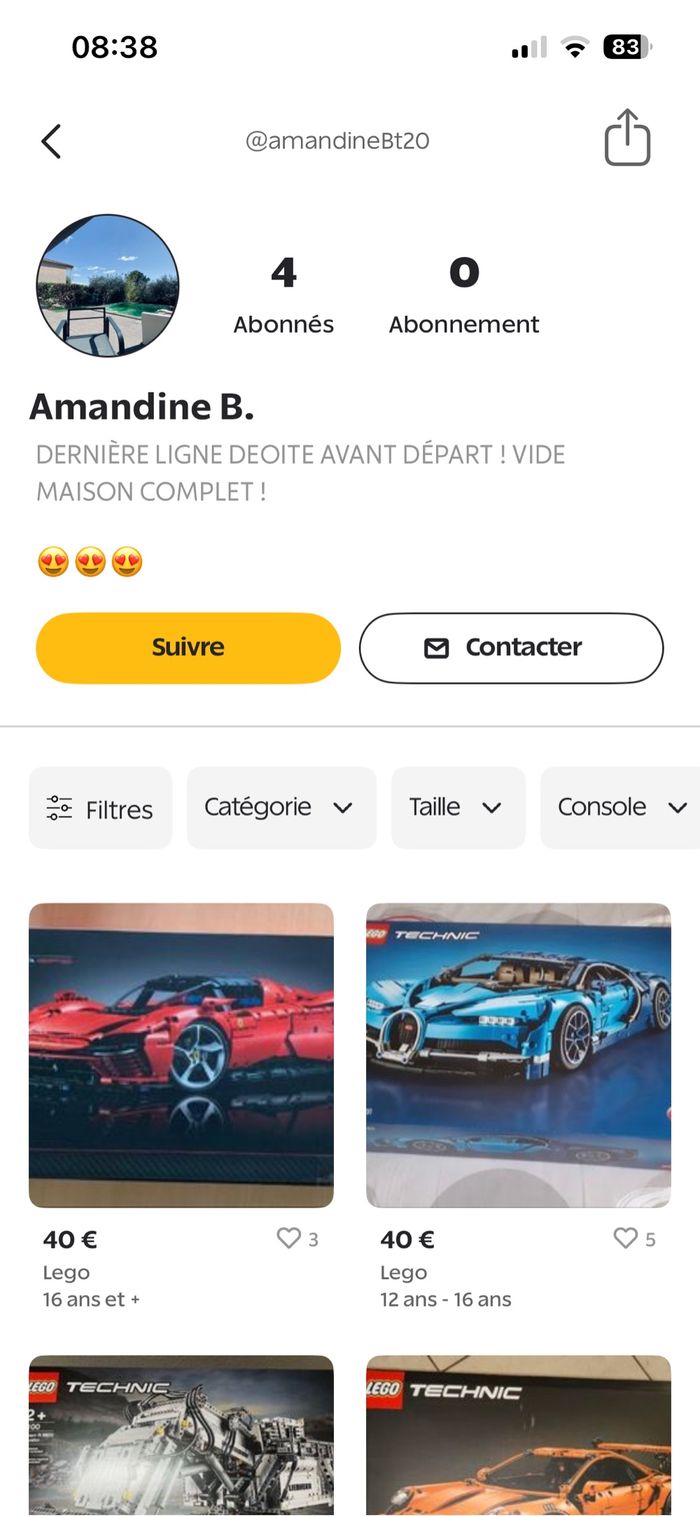Open the blue Lego Technic car listing

coord(518,1055)
